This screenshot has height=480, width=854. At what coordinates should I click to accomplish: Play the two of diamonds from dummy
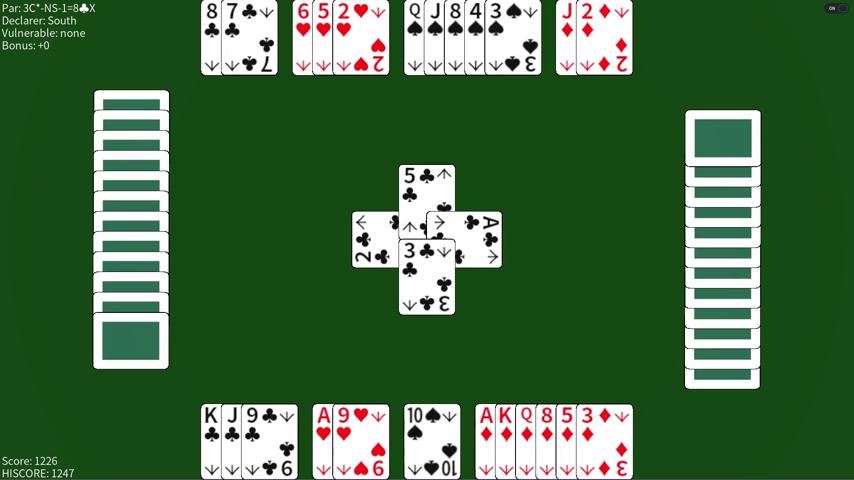coord(605,38)
